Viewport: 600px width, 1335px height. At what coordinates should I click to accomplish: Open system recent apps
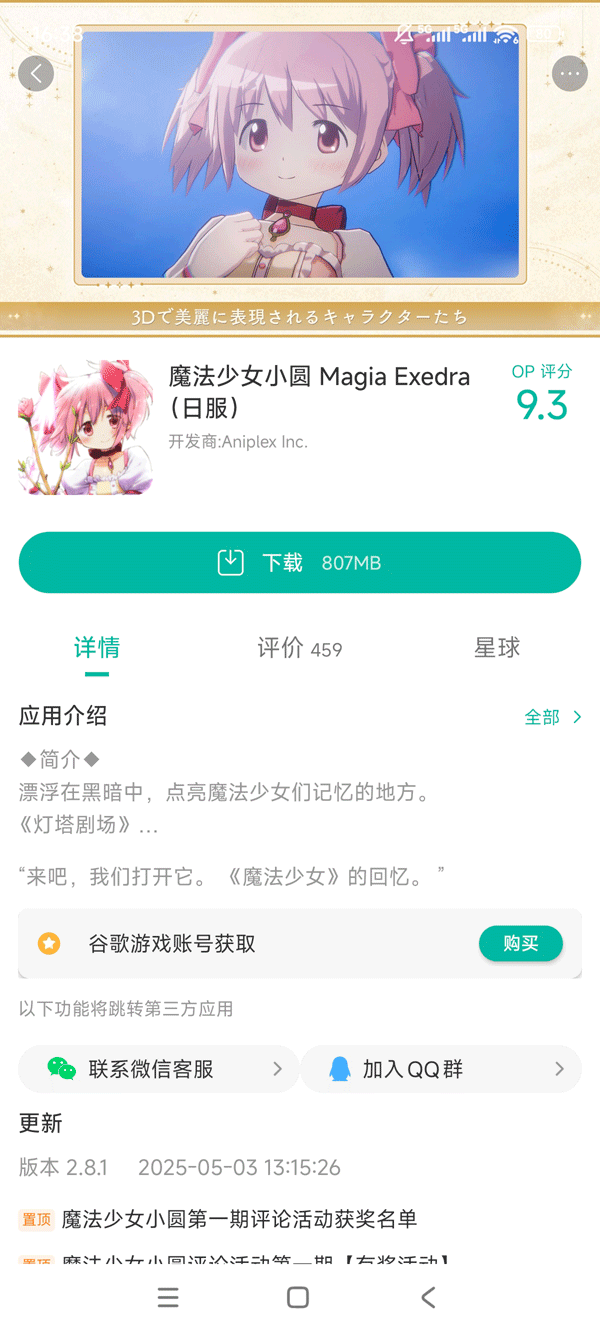[x=168, y=1297]
